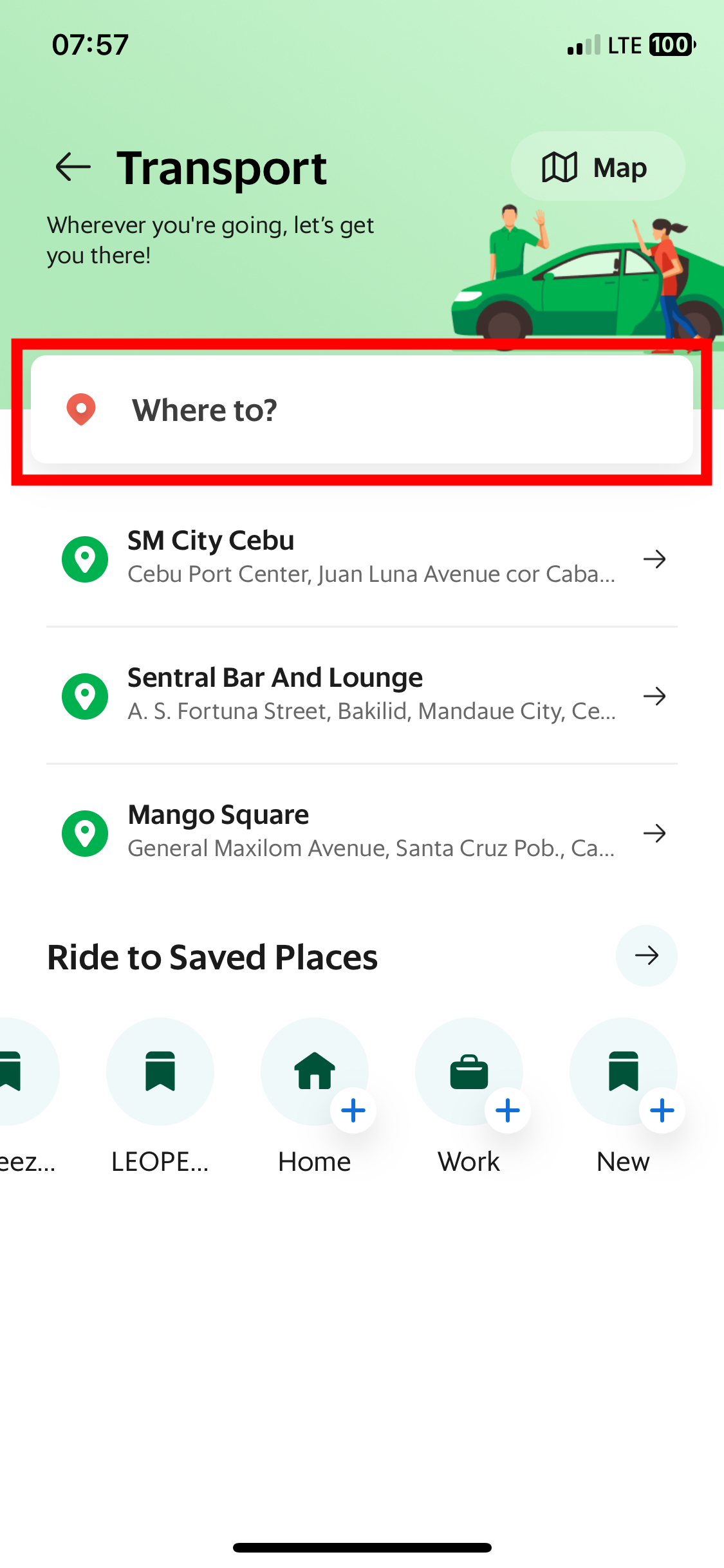
Task: Tap the red pin icon in the search bar
Action: [82, 409]
